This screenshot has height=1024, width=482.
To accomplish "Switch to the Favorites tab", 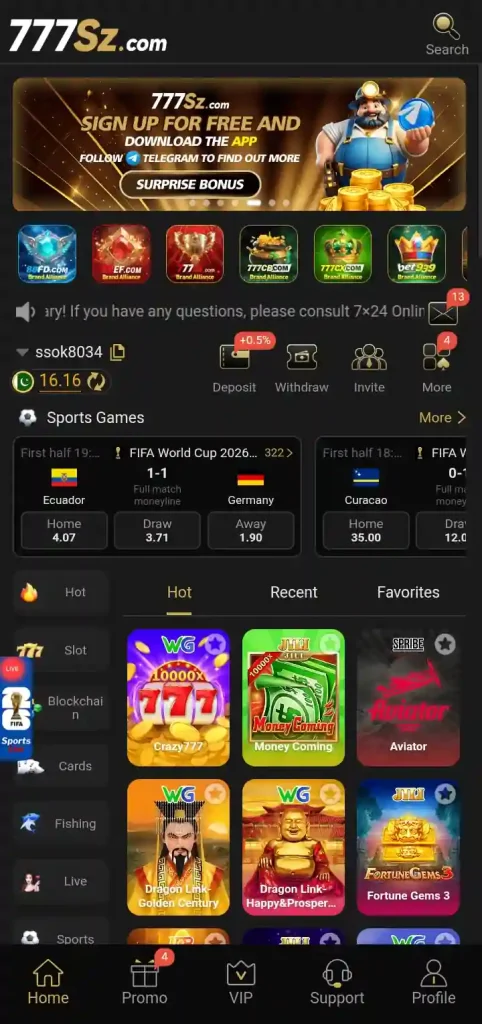I will tap(408, 592).
